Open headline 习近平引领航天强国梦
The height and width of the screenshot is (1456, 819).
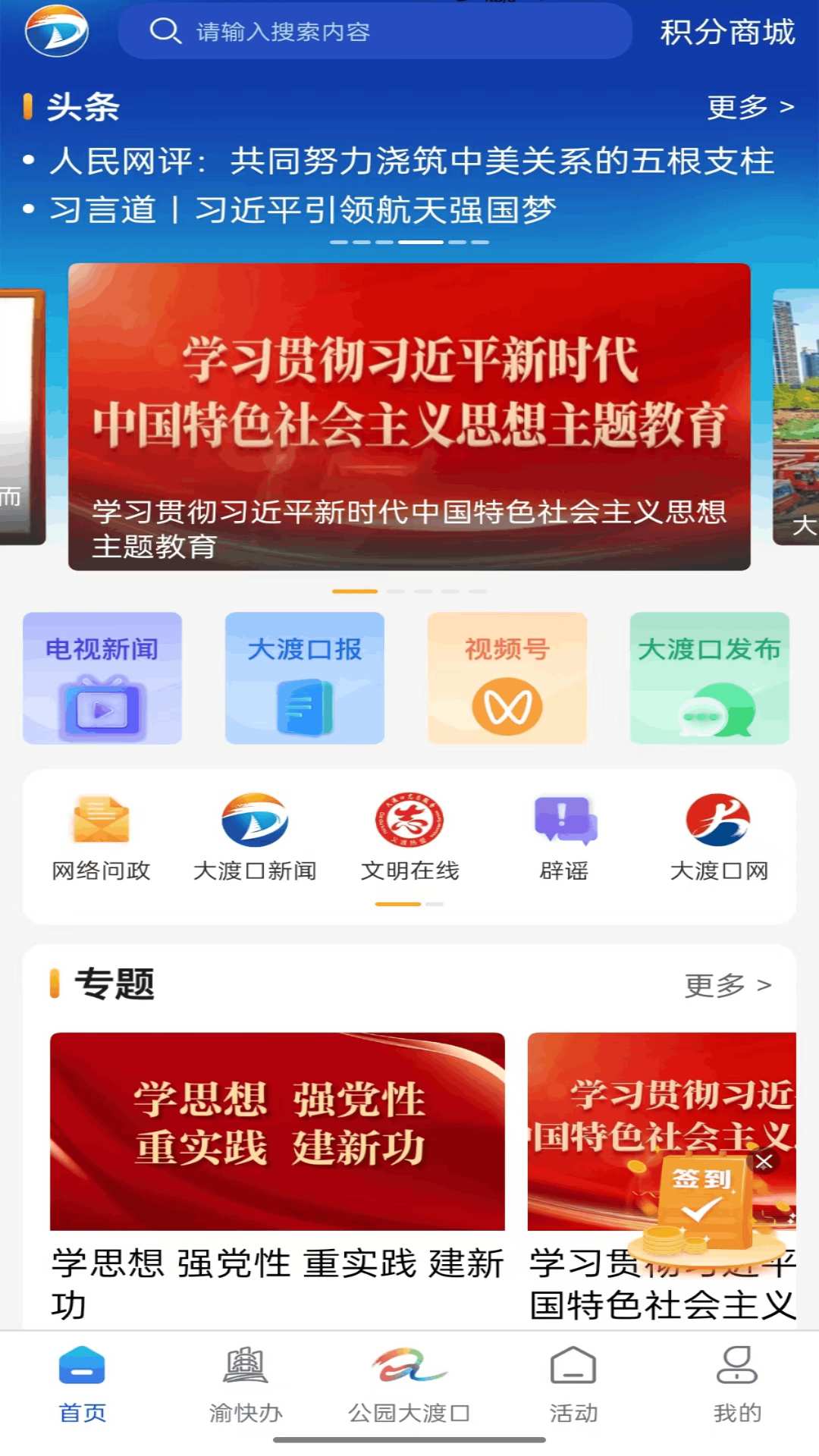(x=303, y=210)
